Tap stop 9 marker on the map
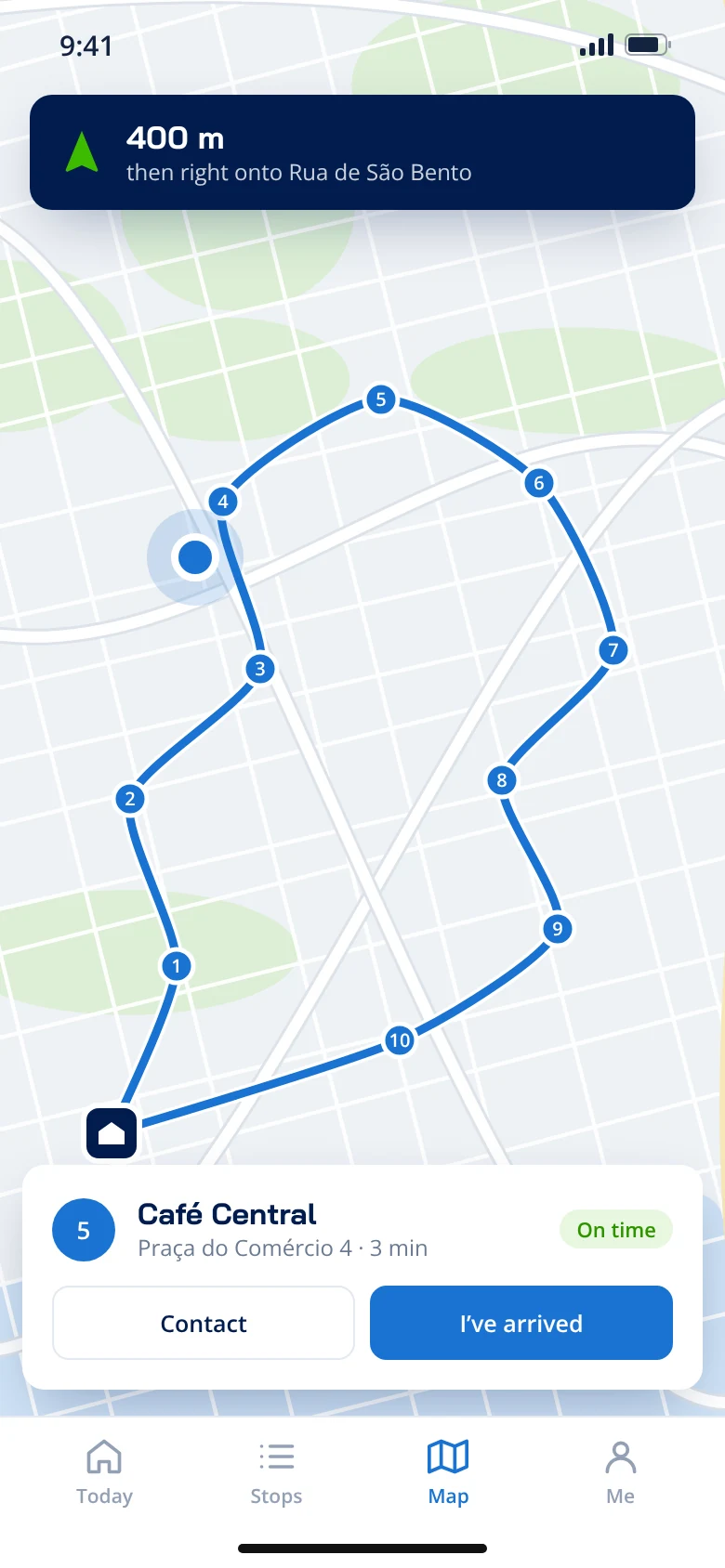 coord(557,929)
